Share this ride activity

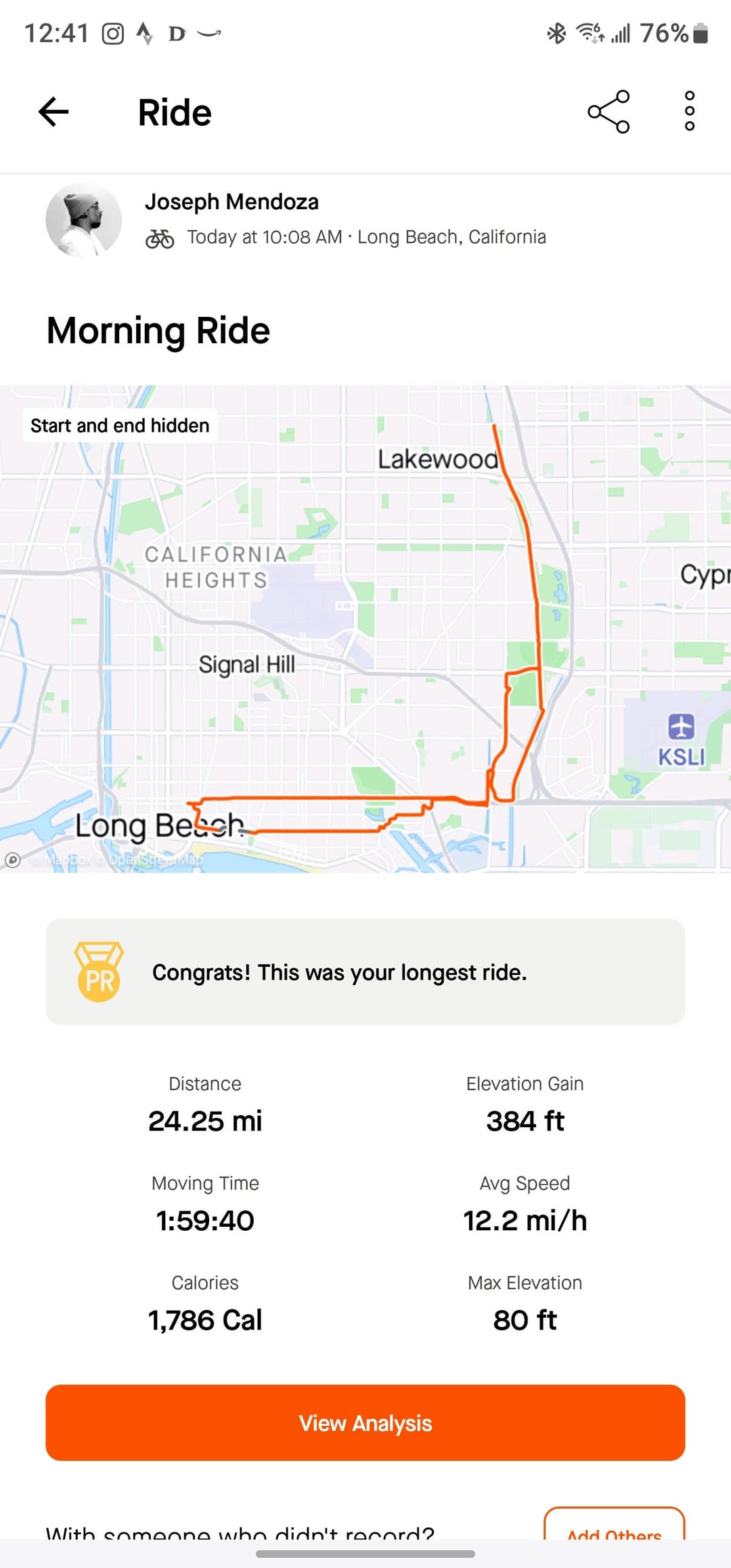point(608,112)
